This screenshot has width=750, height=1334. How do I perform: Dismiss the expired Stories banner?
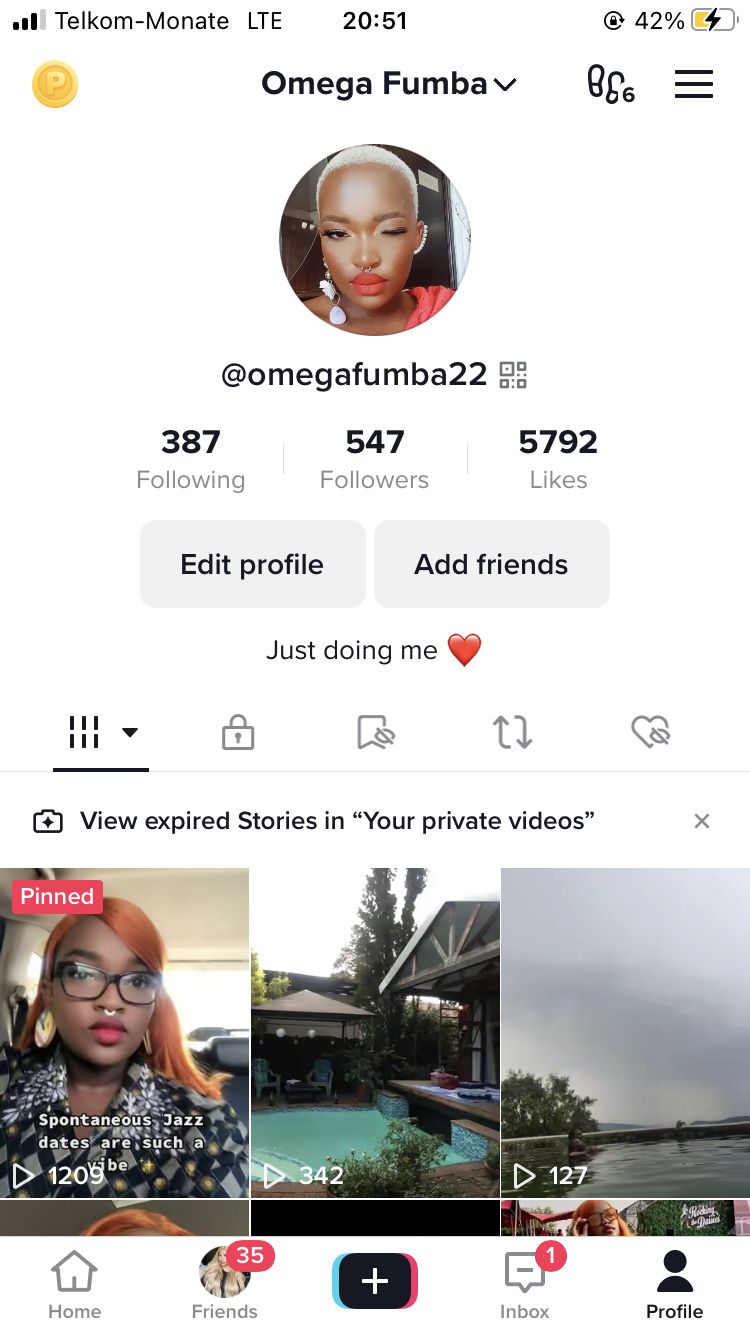(702, 821)
